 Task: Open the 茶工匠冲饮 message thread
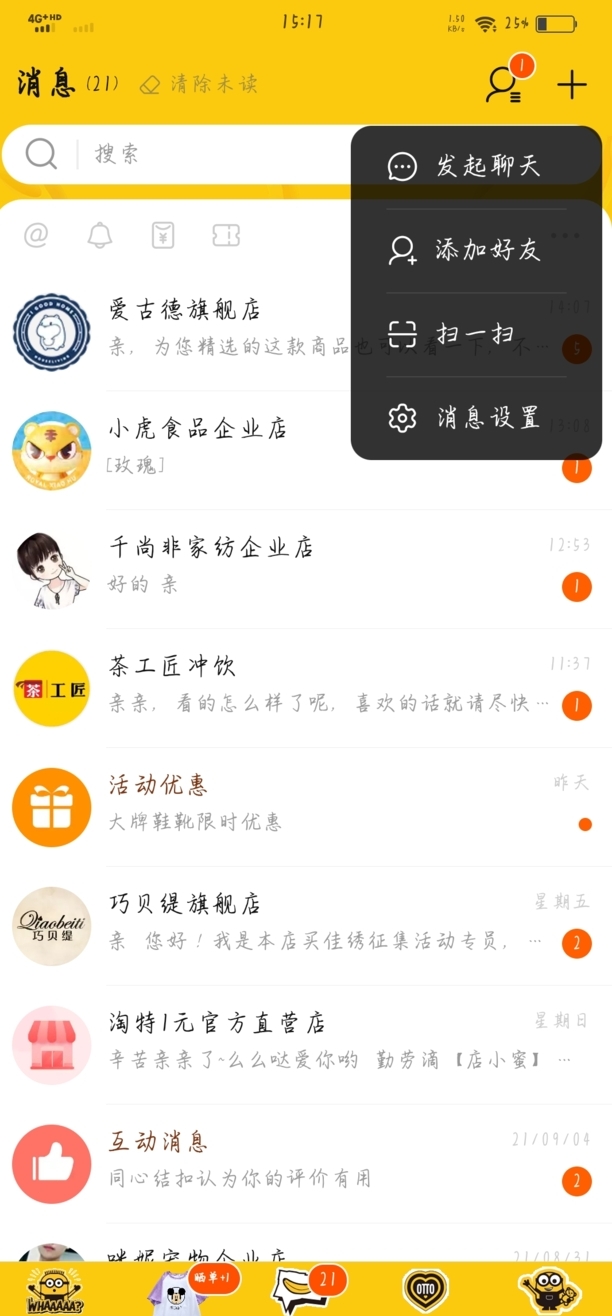(300, 686)
